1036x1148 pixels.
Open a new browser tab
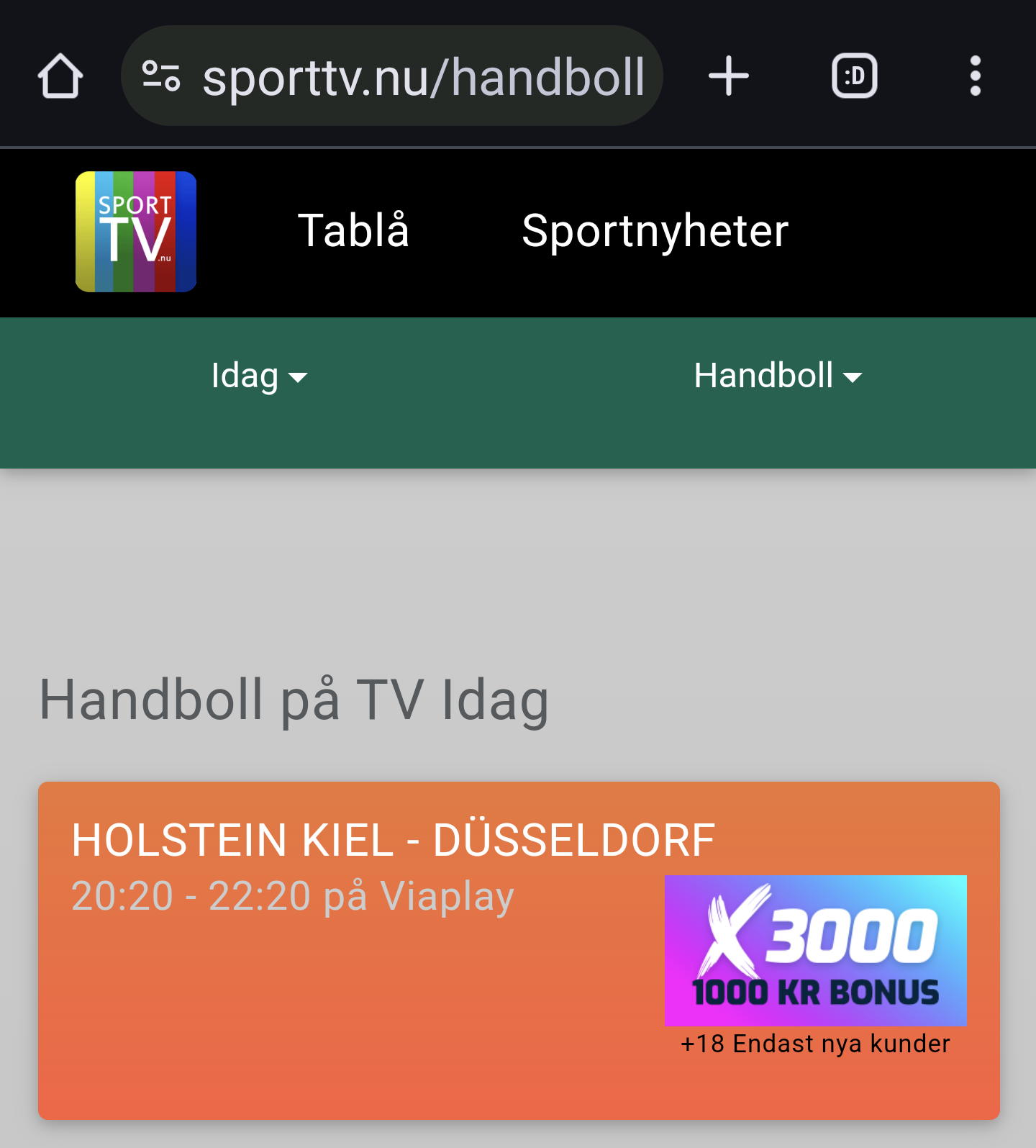click(728, 76)
